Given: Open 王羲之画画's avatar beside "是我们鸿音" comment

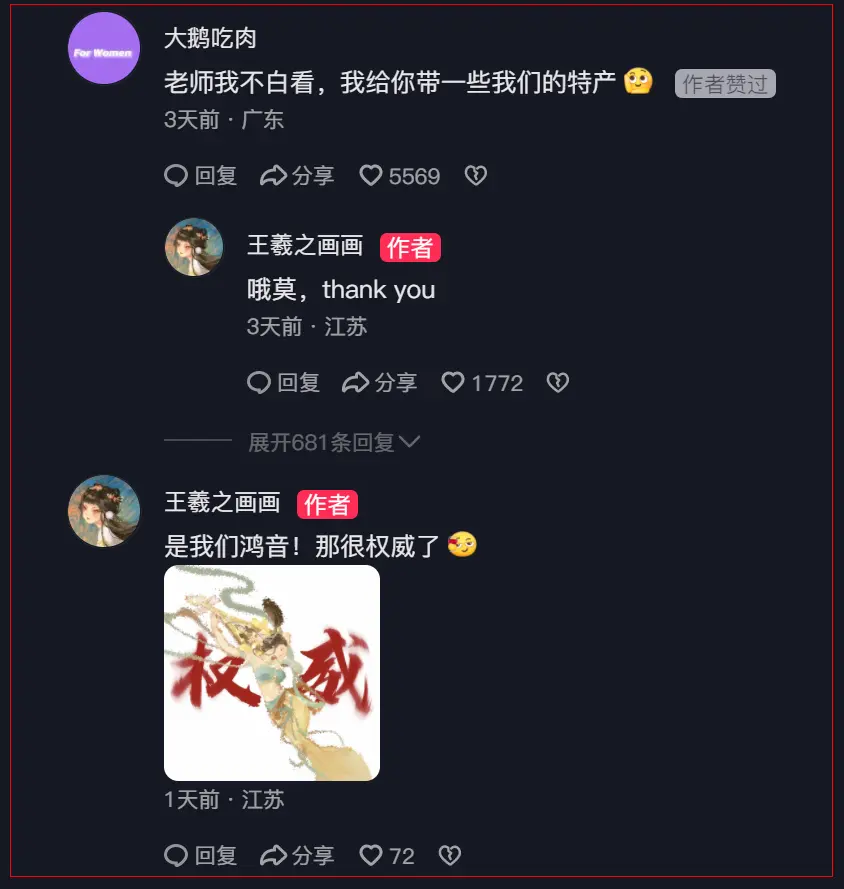Looking at the screenshot, I should pyautogui.click(x=104, y=511).
